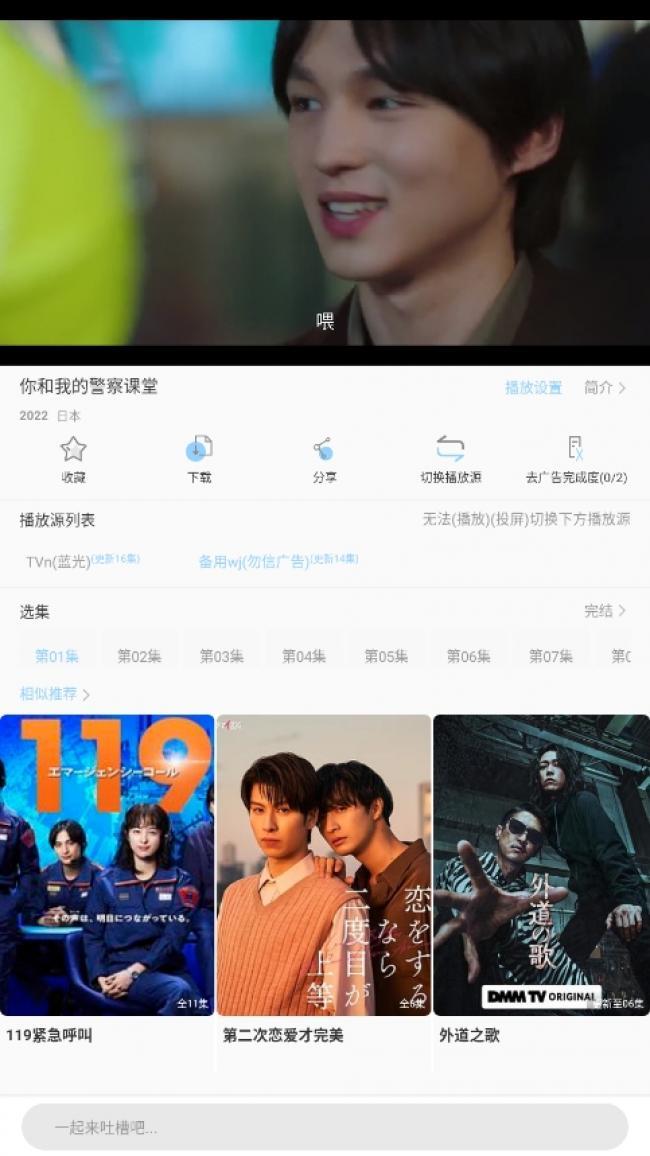
Task: Select episode 第04集
Action: [x=303, y=656]
